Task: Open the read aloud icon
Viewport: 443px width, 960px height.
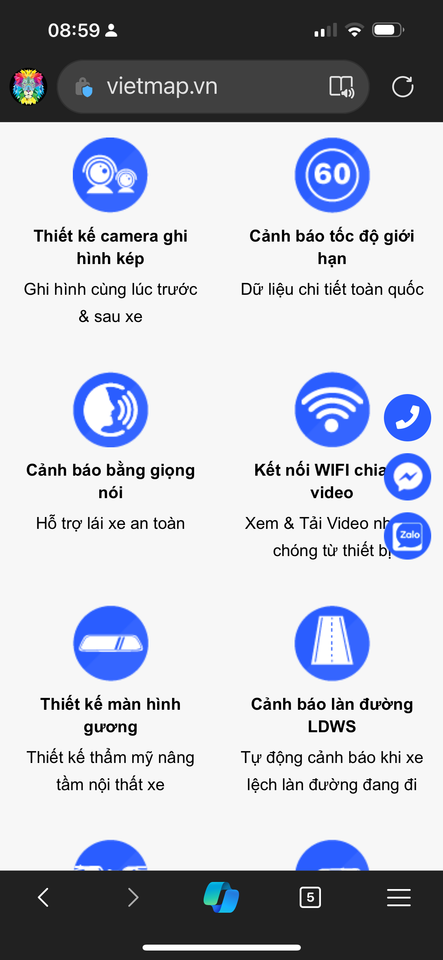Action: click(x=341, y=86)
